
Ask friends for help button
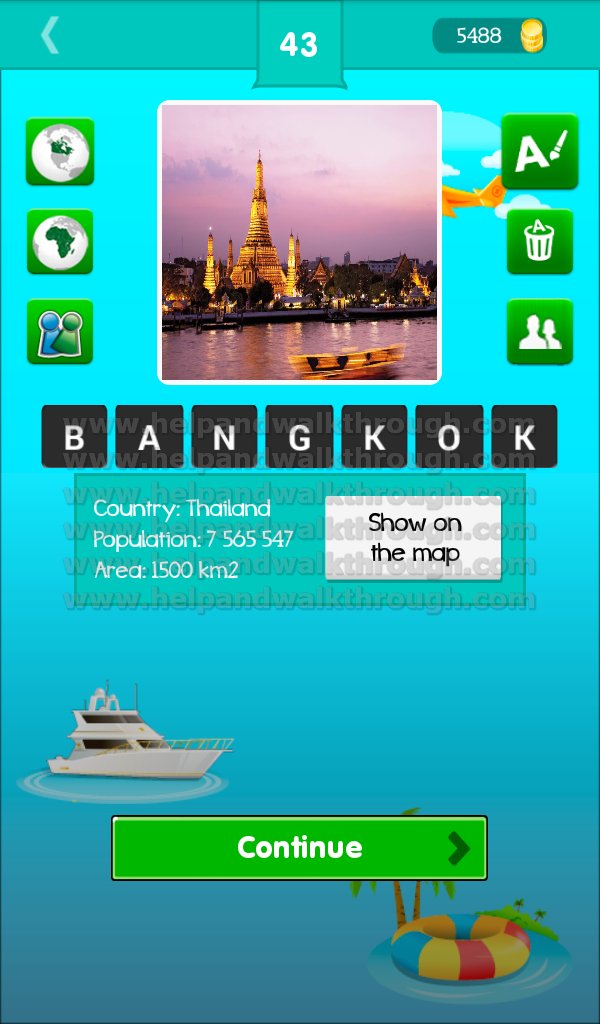point(540,332)
